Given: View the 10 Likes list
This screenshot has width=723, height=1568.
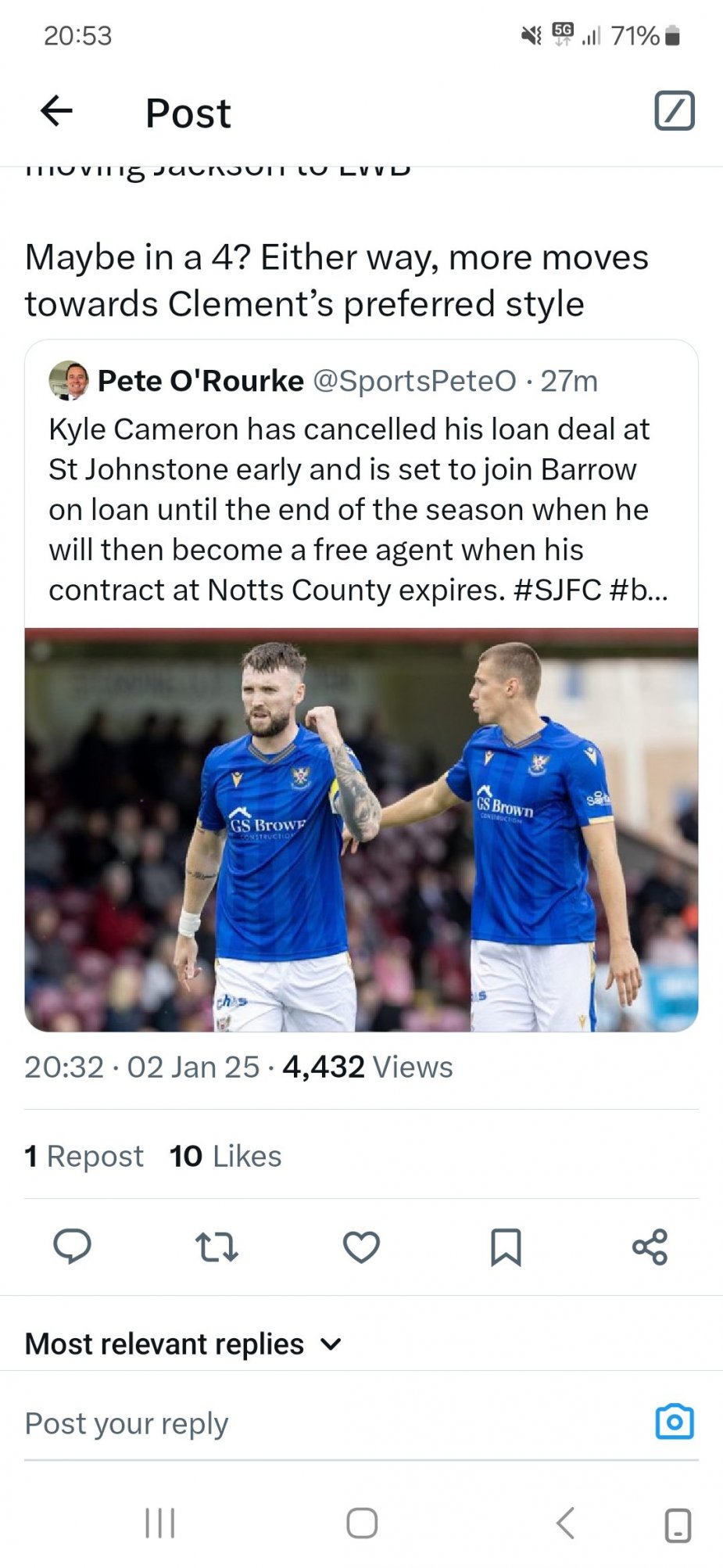Looking at the screenshot, I should (x=225, y=1156).
